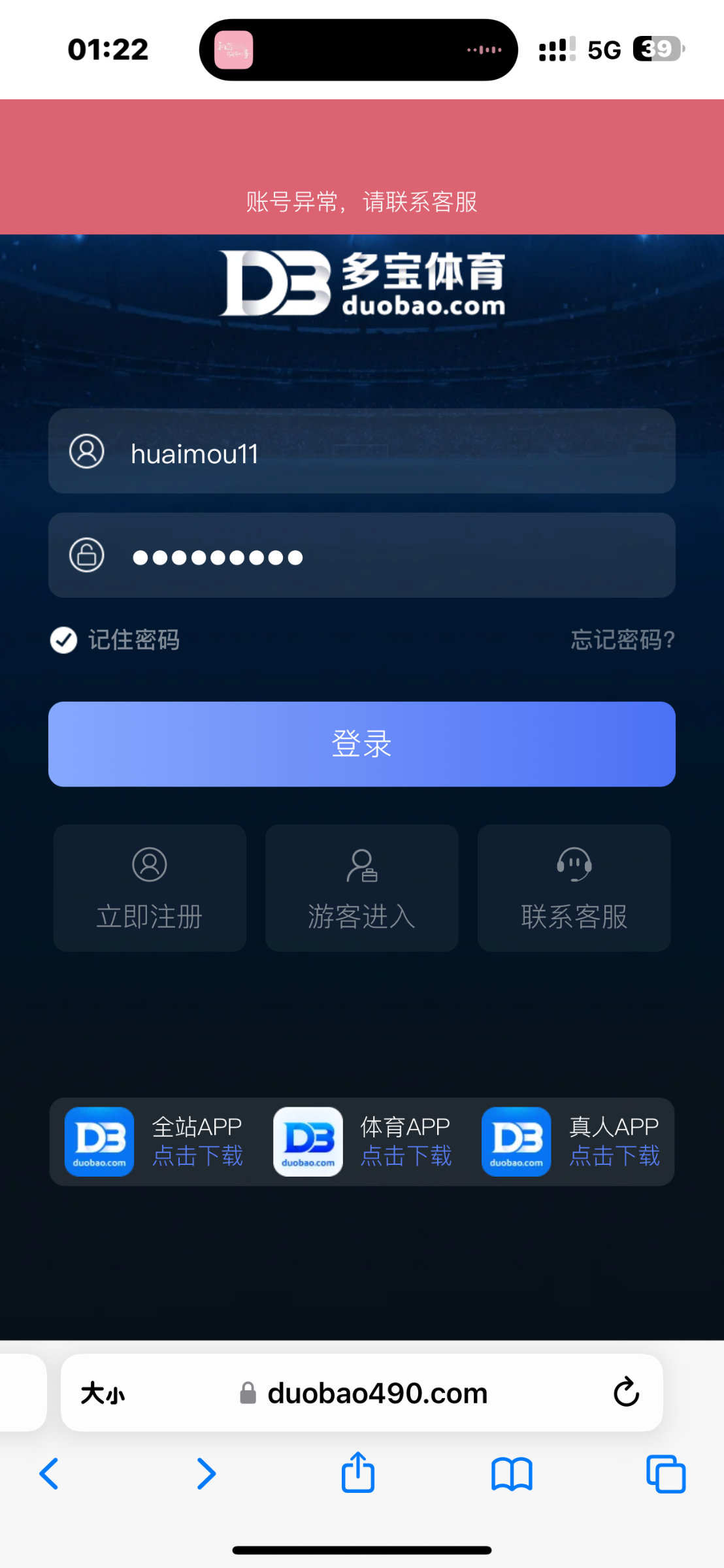Go back in Safari
The image size is (724, 1568).
pyautogui.click(x=50, y=1475)
